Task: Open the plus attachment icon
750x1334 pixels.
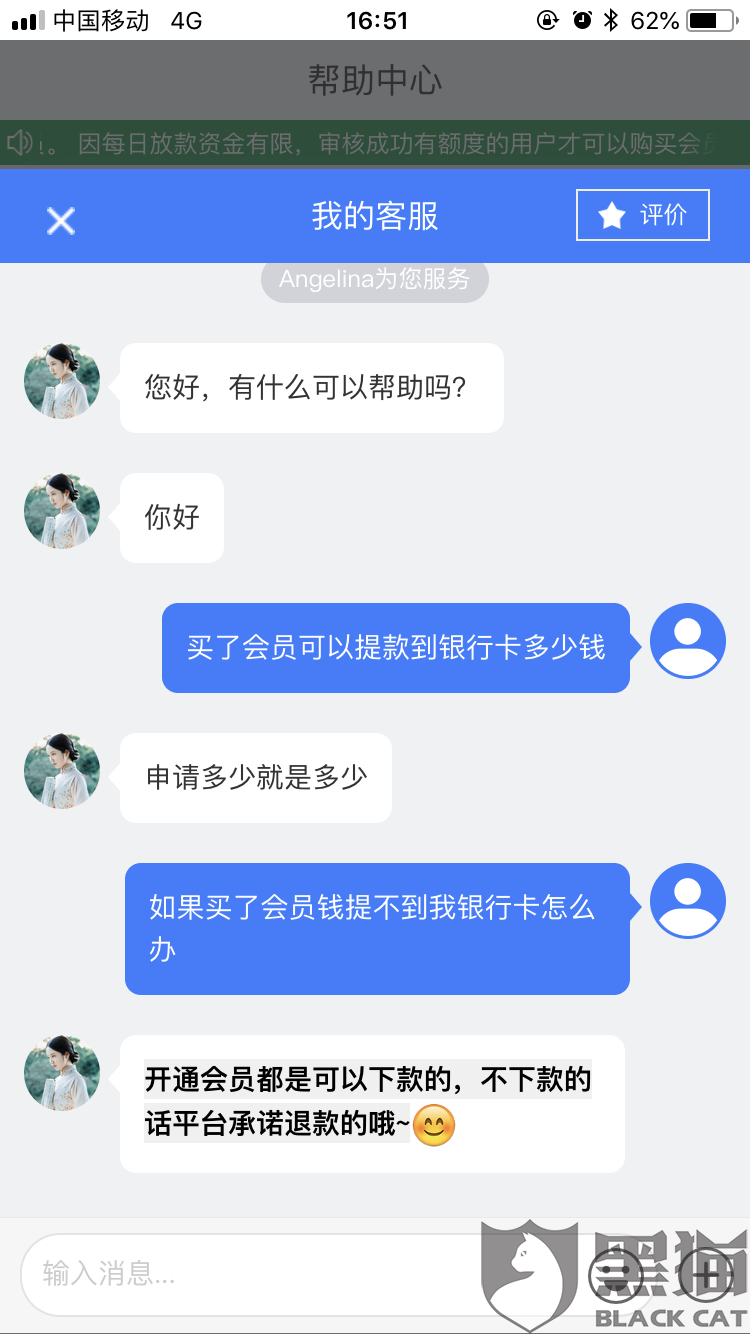Action: pos(706,1275)
